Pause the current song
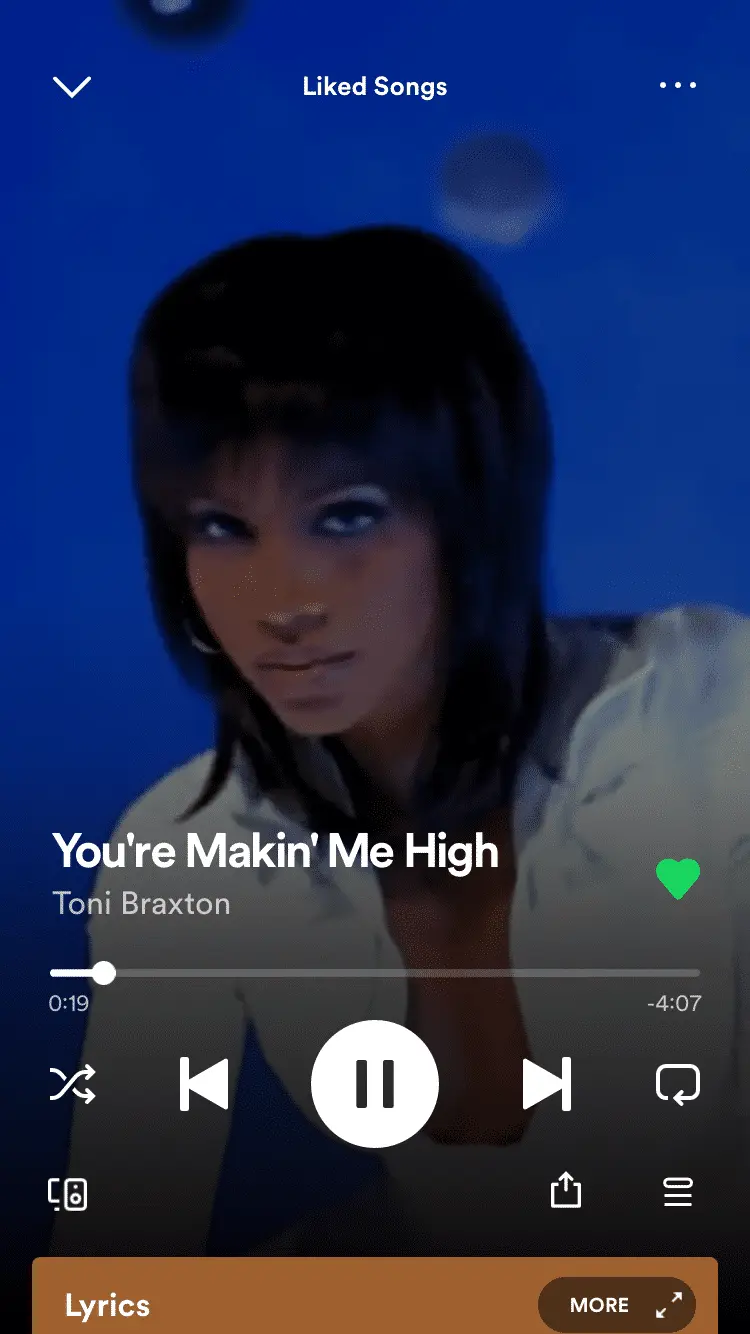This screenshot has height=1334, width=750. point(375,1084)
